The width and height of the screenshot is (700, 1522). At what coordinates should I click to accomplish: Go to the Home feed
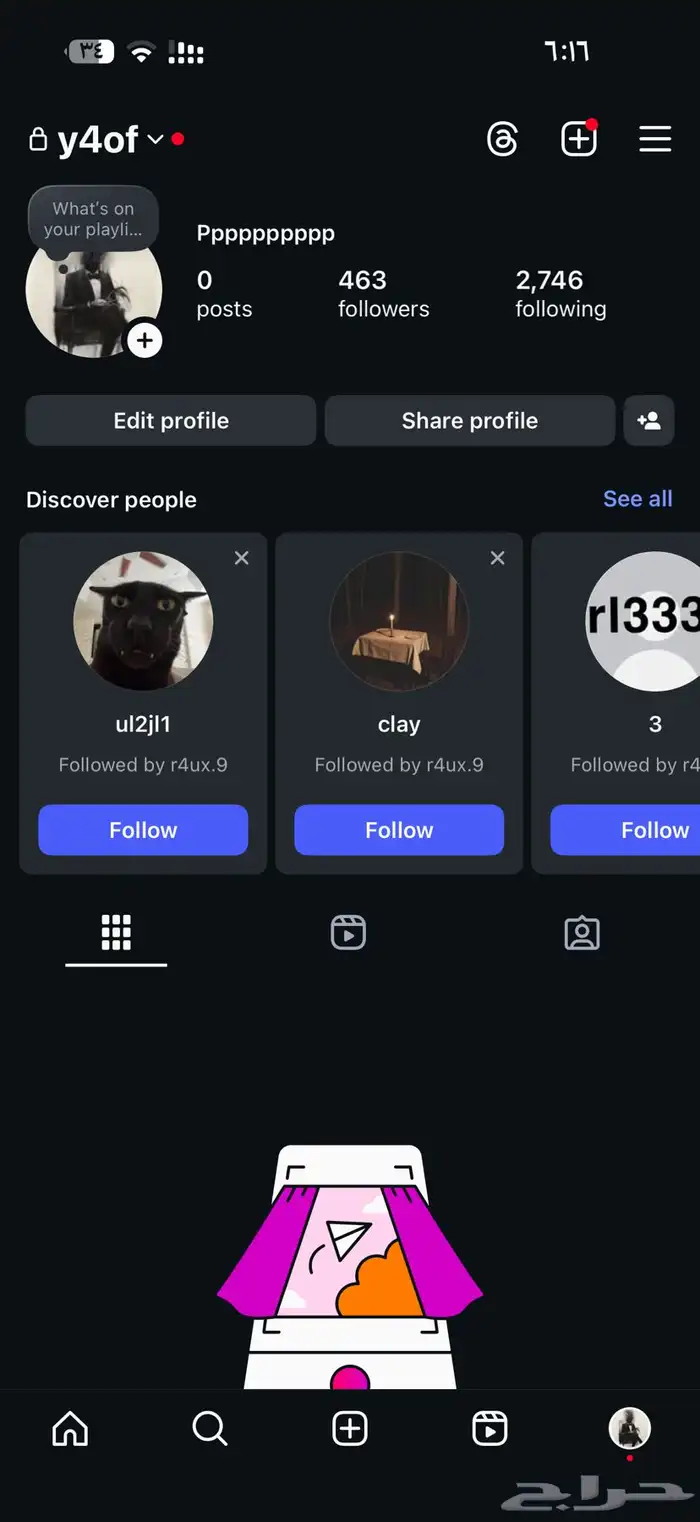[70, 1429]
